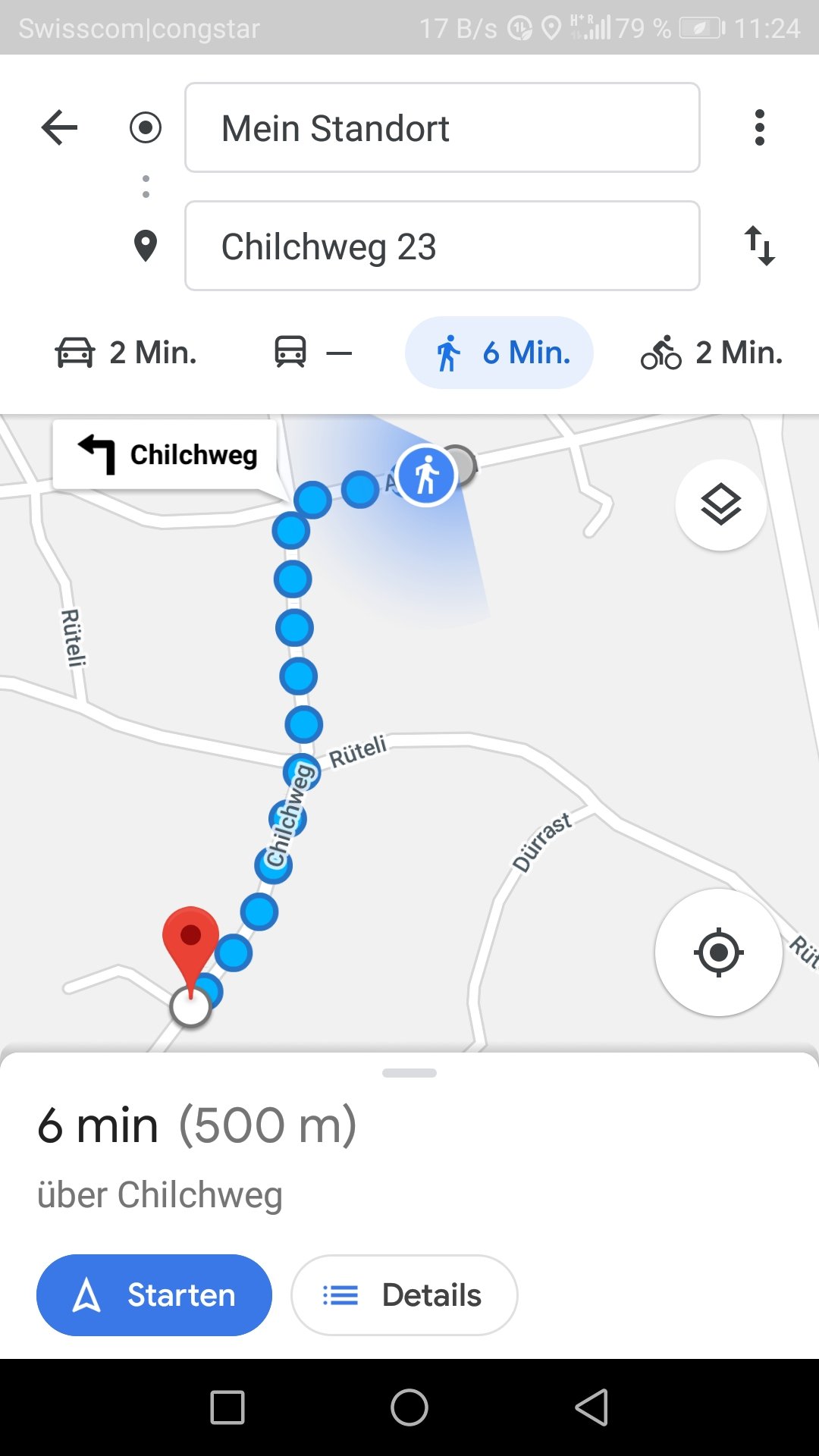Go to the system home screen
Viewport: 819px width, 1456px height.
(x=409, y=1407)
